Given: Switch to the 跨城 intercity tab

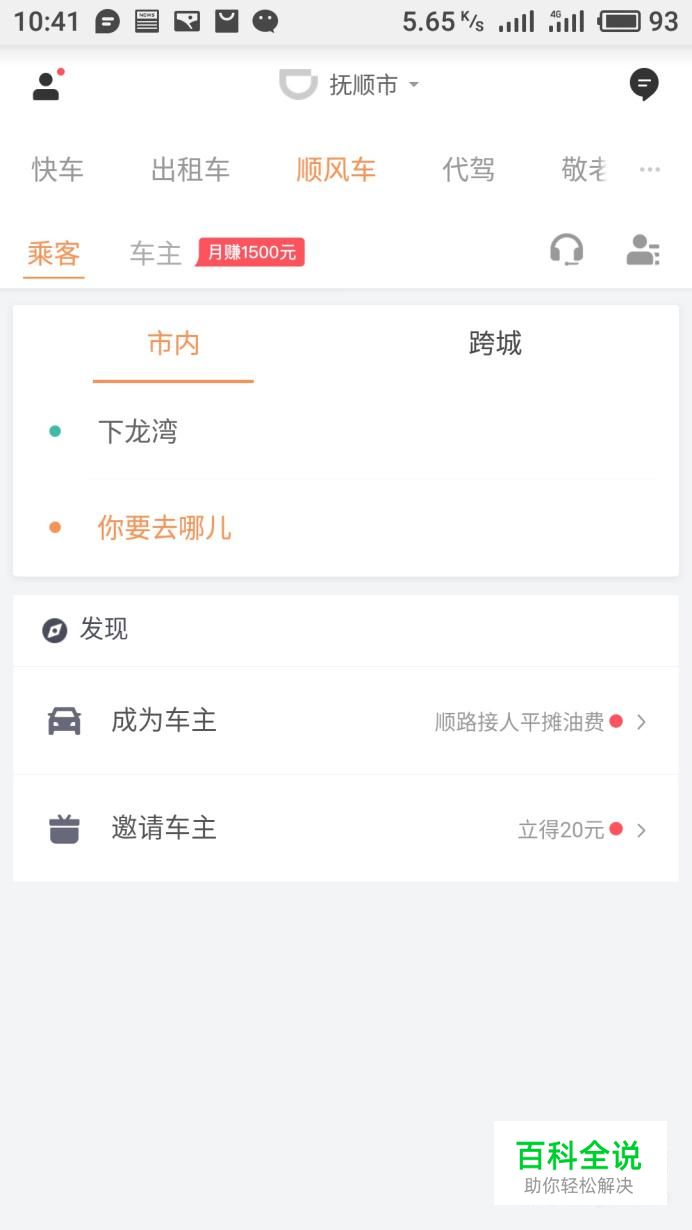Looking at the screenshot, I should pyautogui.click(x=495, y=344).
